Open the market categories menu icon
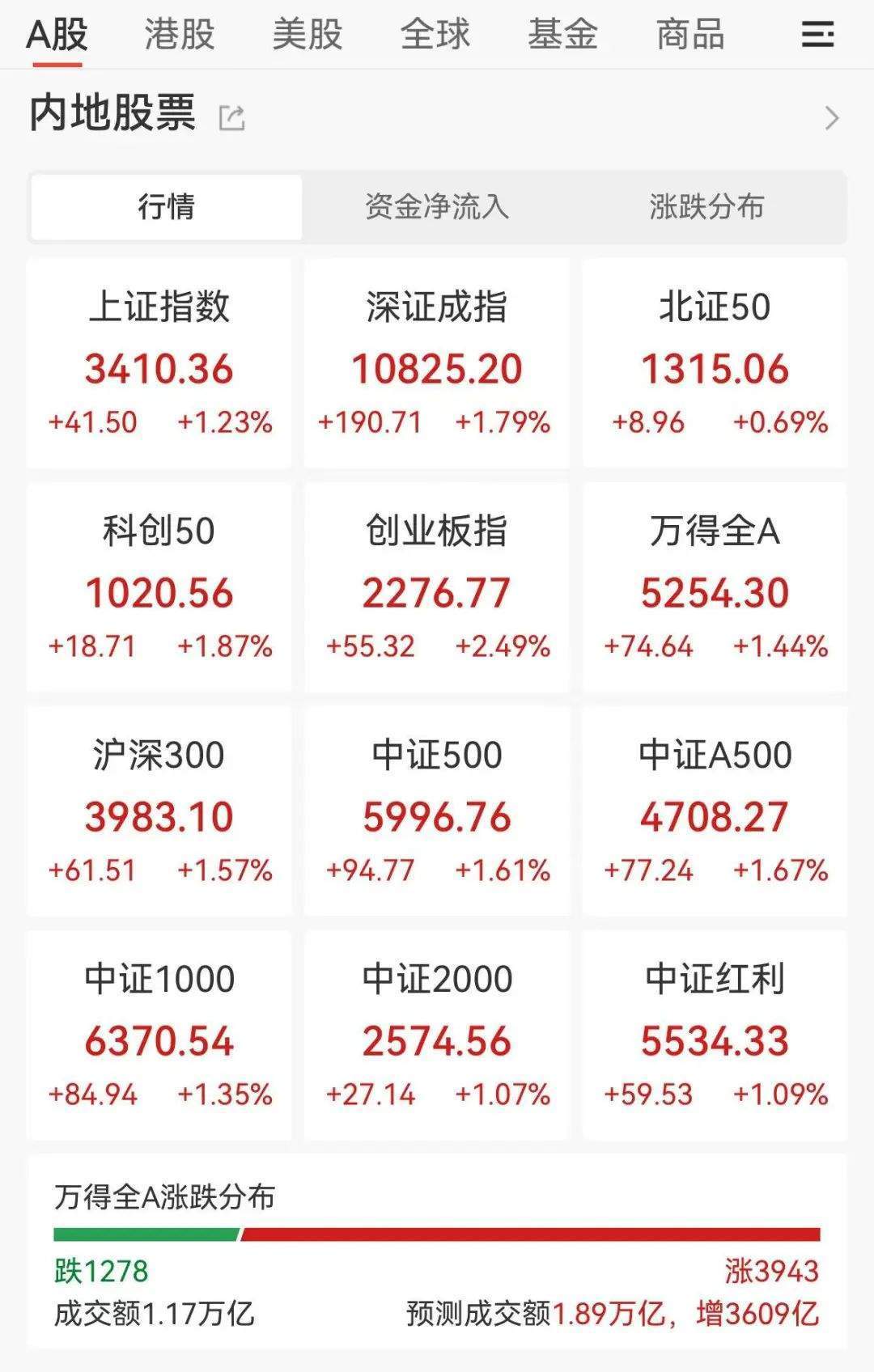The width and height of the screenshot is (874, 1372). (x=817, y=34)
